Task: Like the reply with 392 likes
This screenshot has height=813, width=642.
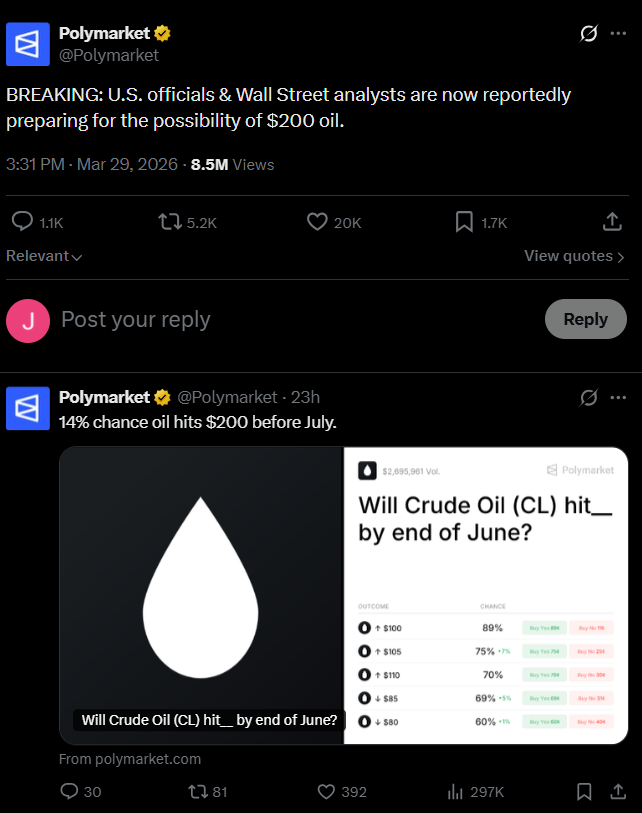Action: coord(342,792)
